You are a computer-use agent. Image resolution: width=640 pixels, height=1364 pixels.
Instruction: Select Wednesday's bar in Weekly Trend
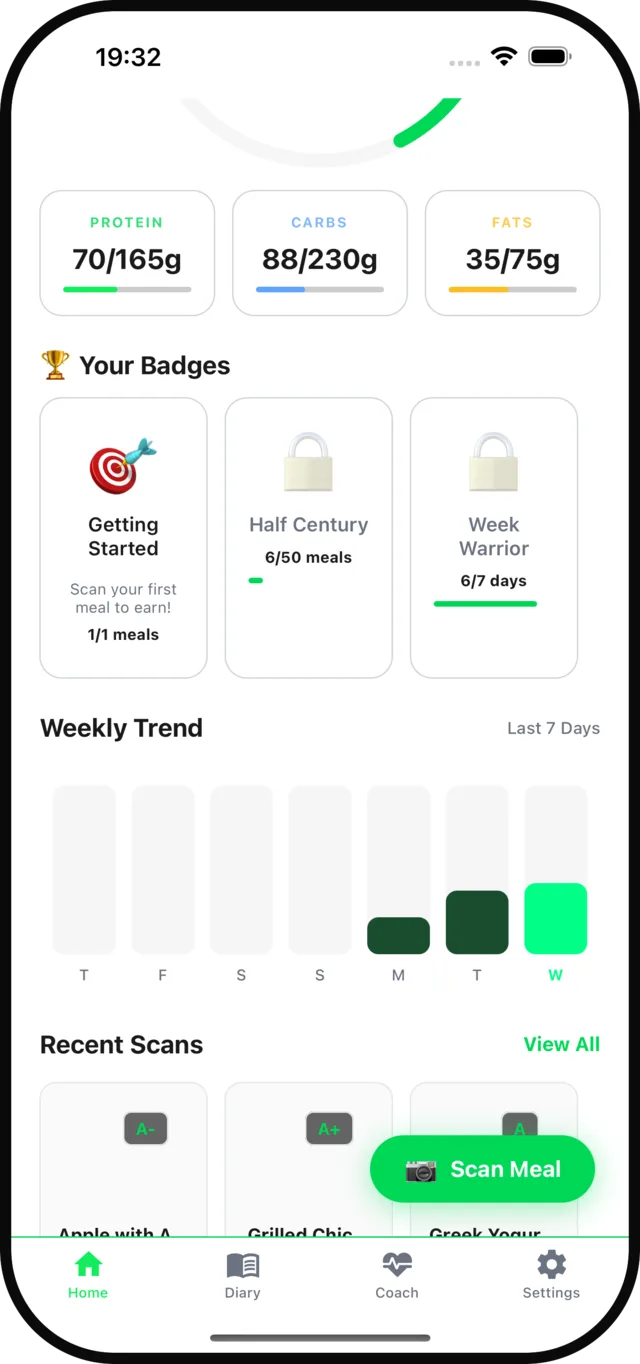[555, 918]
